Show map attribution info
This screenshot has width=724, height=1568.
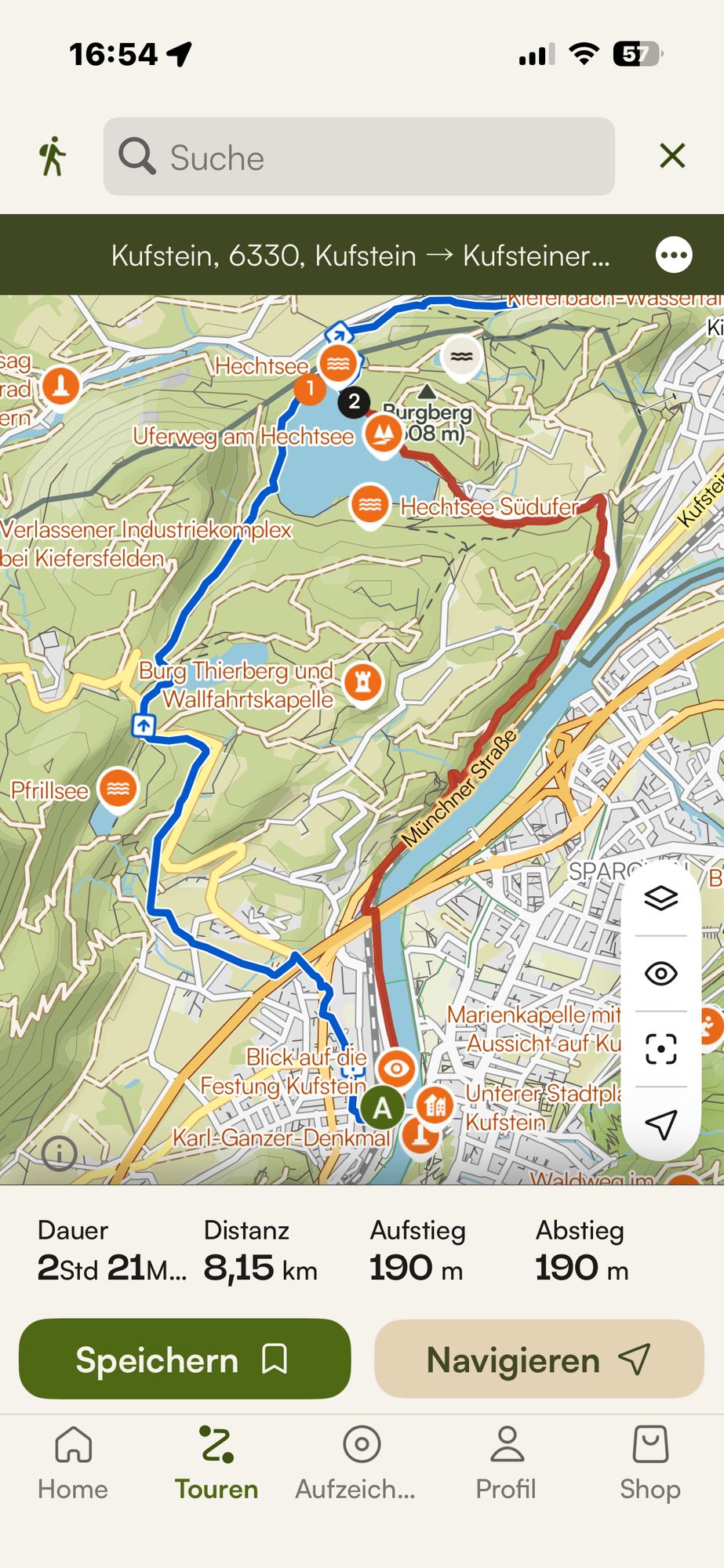pos(60,1152)
